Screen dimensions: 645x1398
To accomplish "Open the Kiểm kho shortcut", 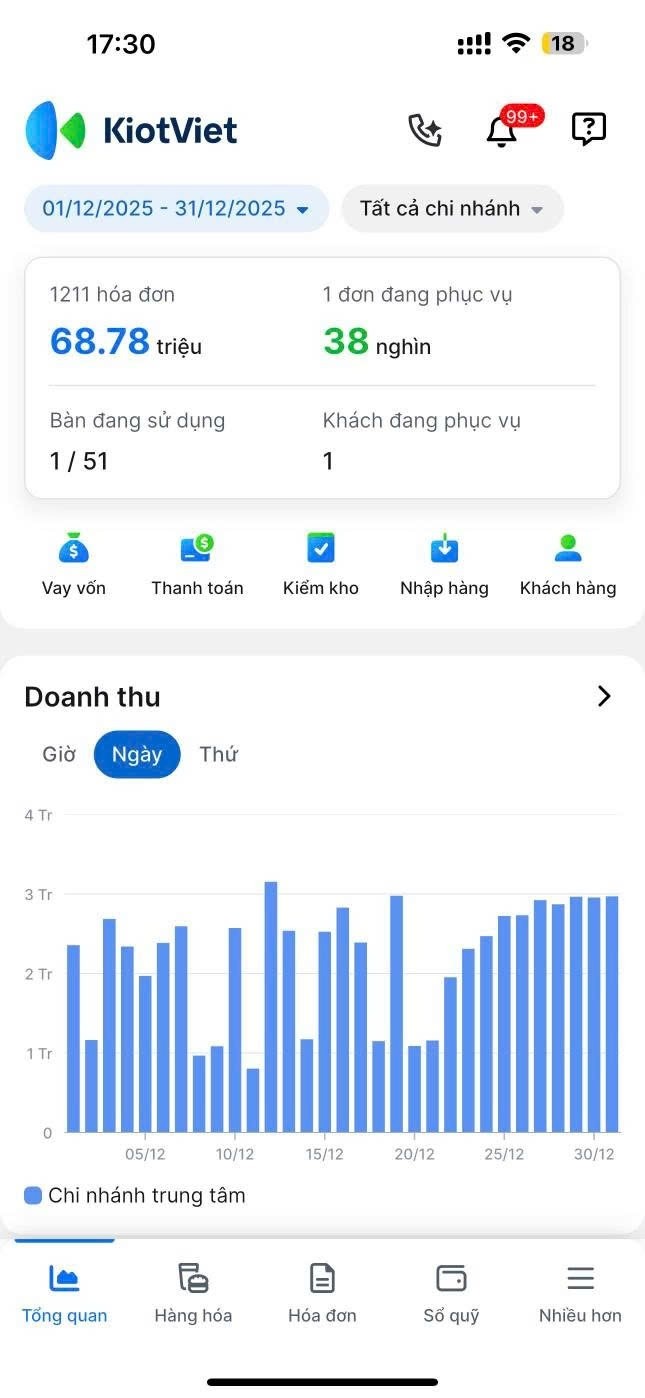I will pyautogui.click(x=320, y=564).
